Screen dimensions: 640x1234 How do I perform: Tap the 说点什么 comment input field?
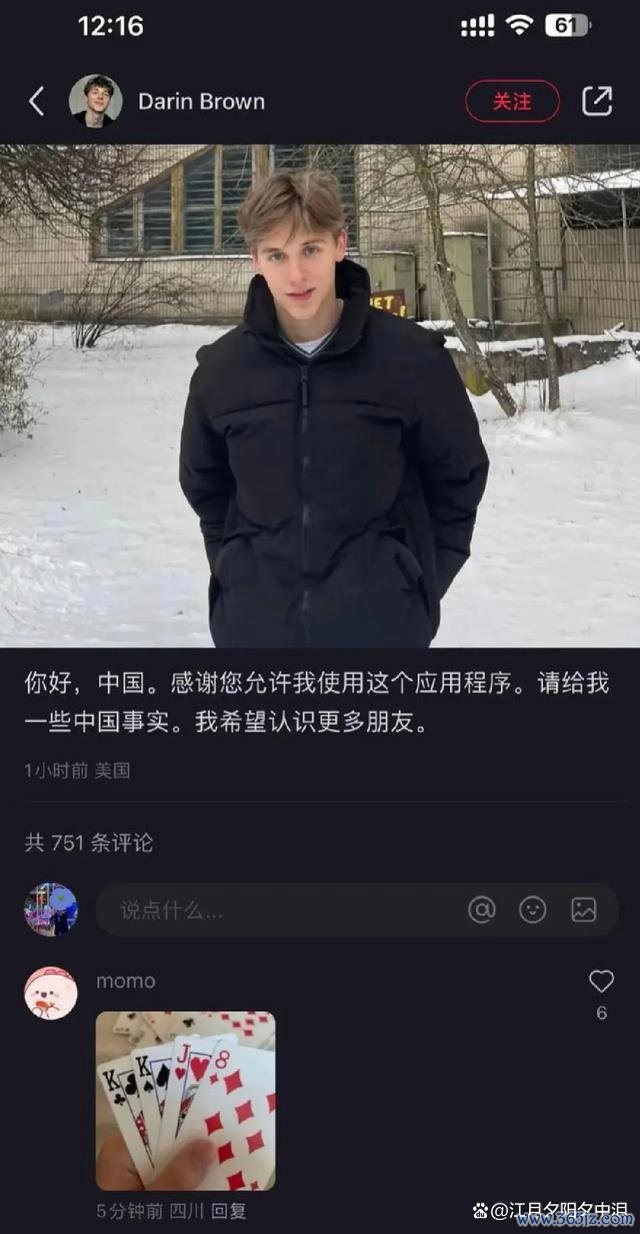click(280, 910)
